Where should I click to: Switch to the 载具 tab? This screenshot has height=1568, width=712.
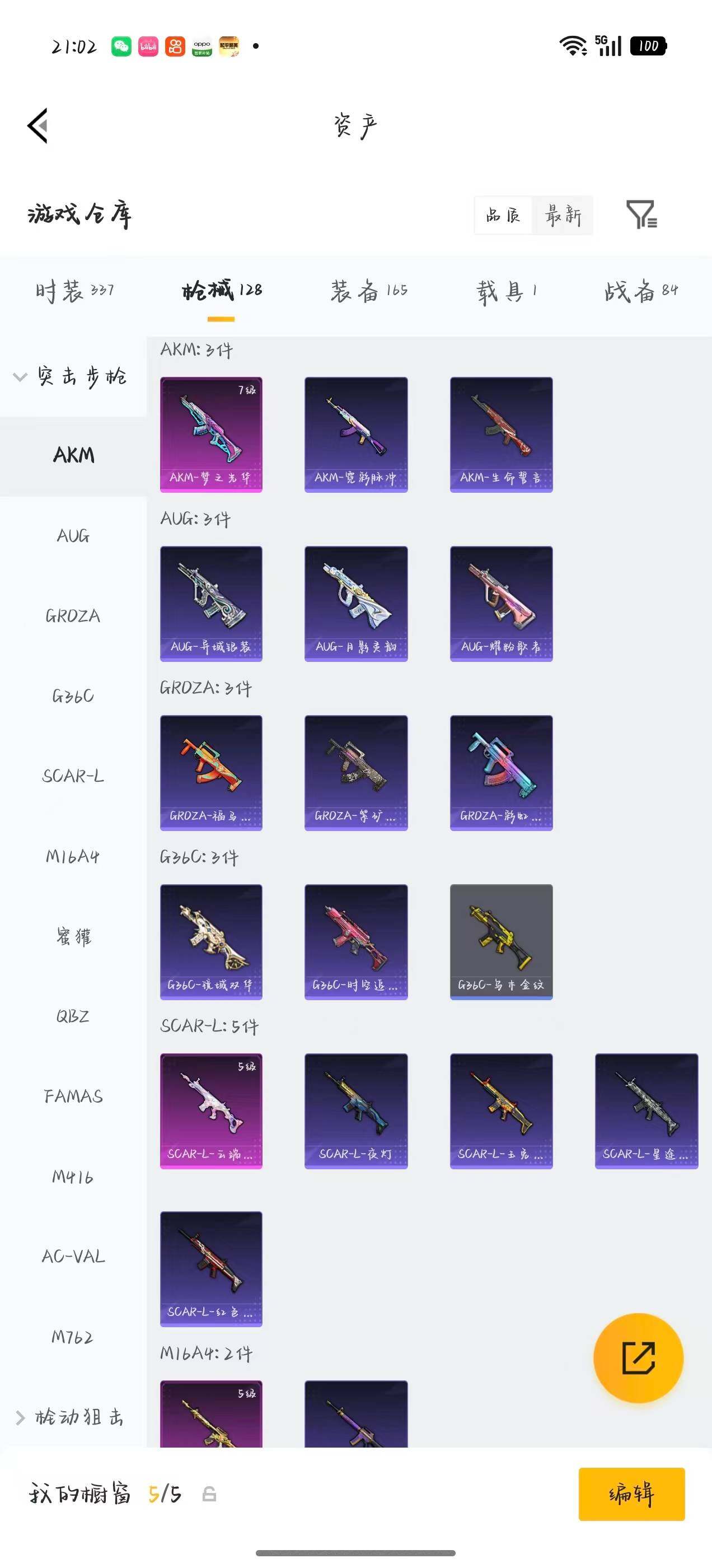click(507, 292)
